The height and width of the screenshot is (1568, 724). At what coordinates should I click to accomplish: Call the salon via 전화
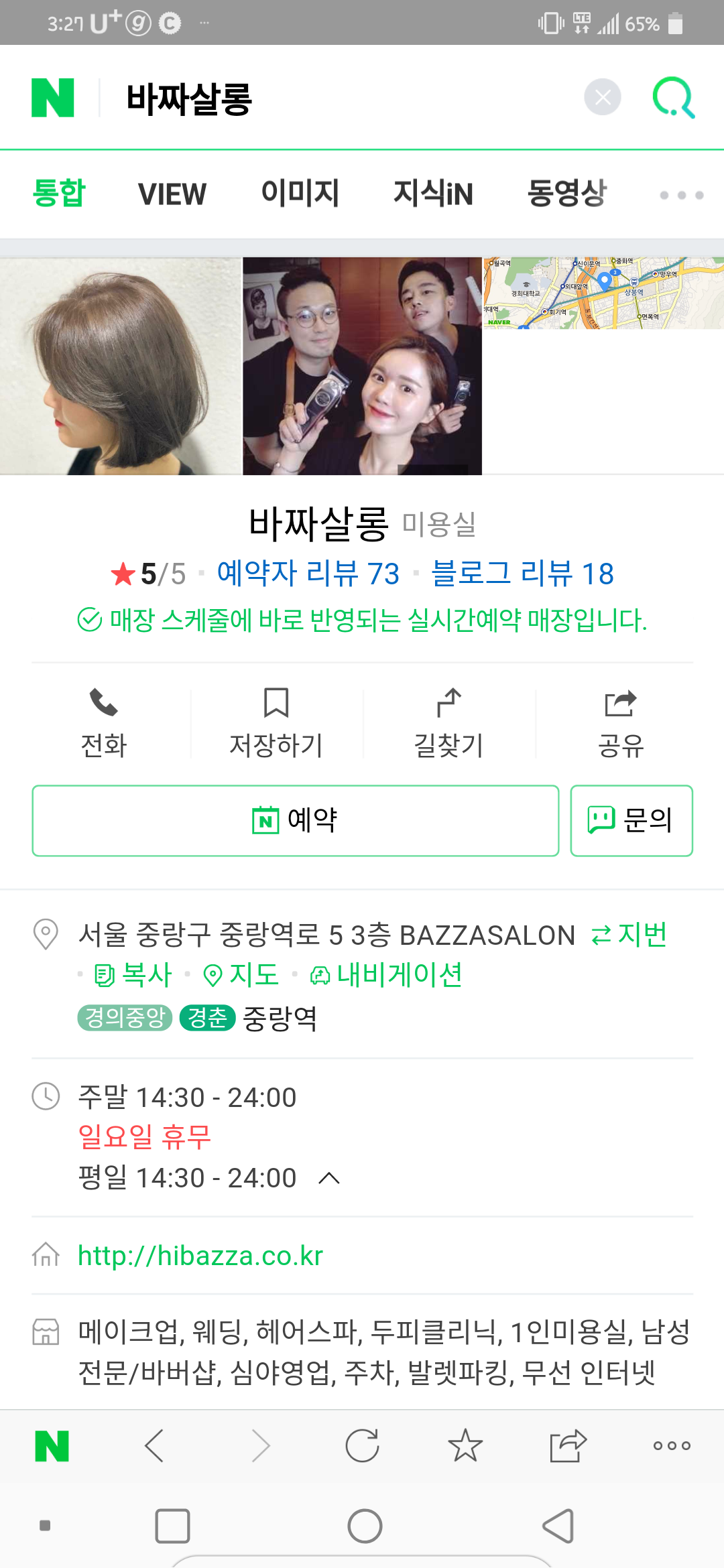pyautogui.click(x=104, y=722)
